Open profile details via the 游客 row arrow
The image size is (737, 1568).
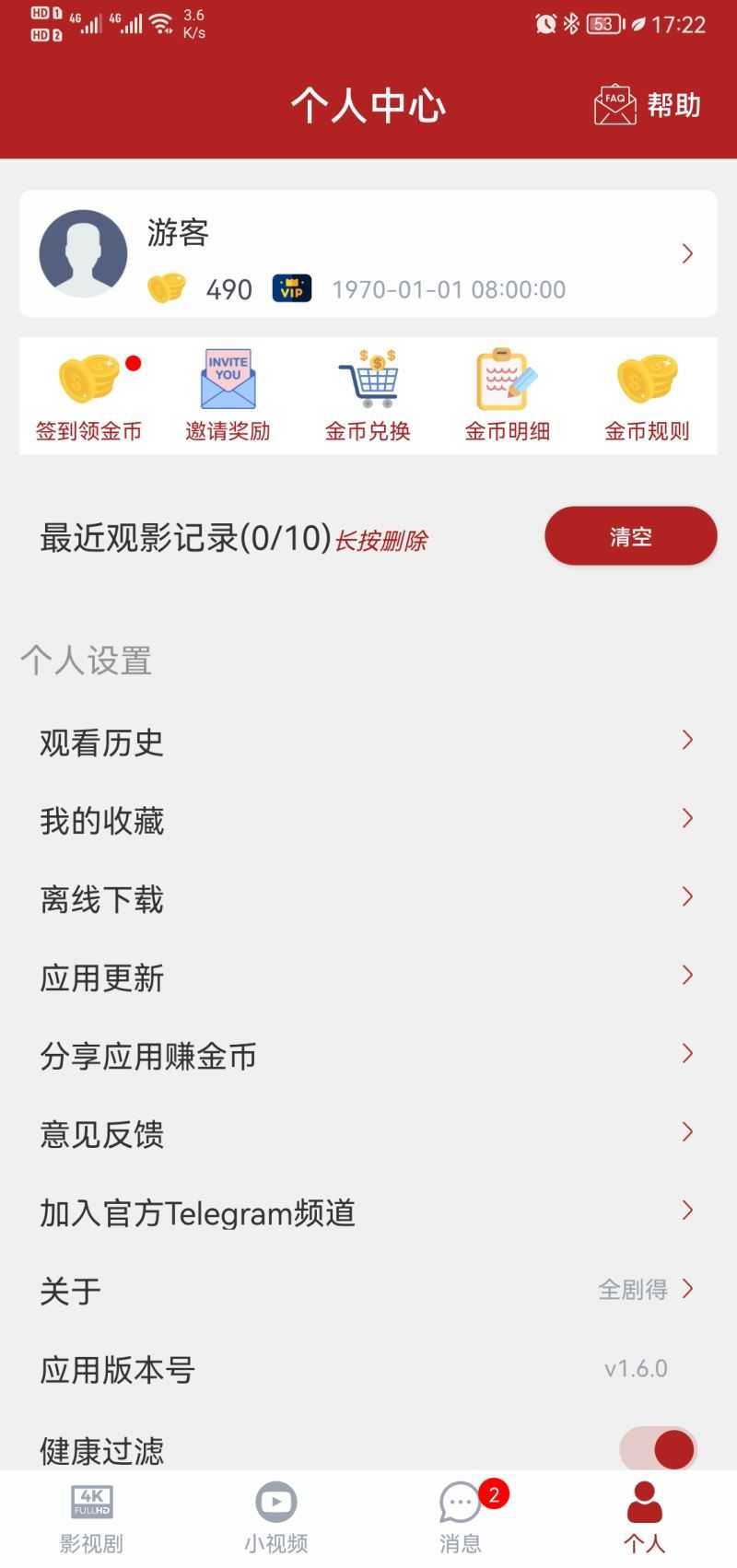687,253
